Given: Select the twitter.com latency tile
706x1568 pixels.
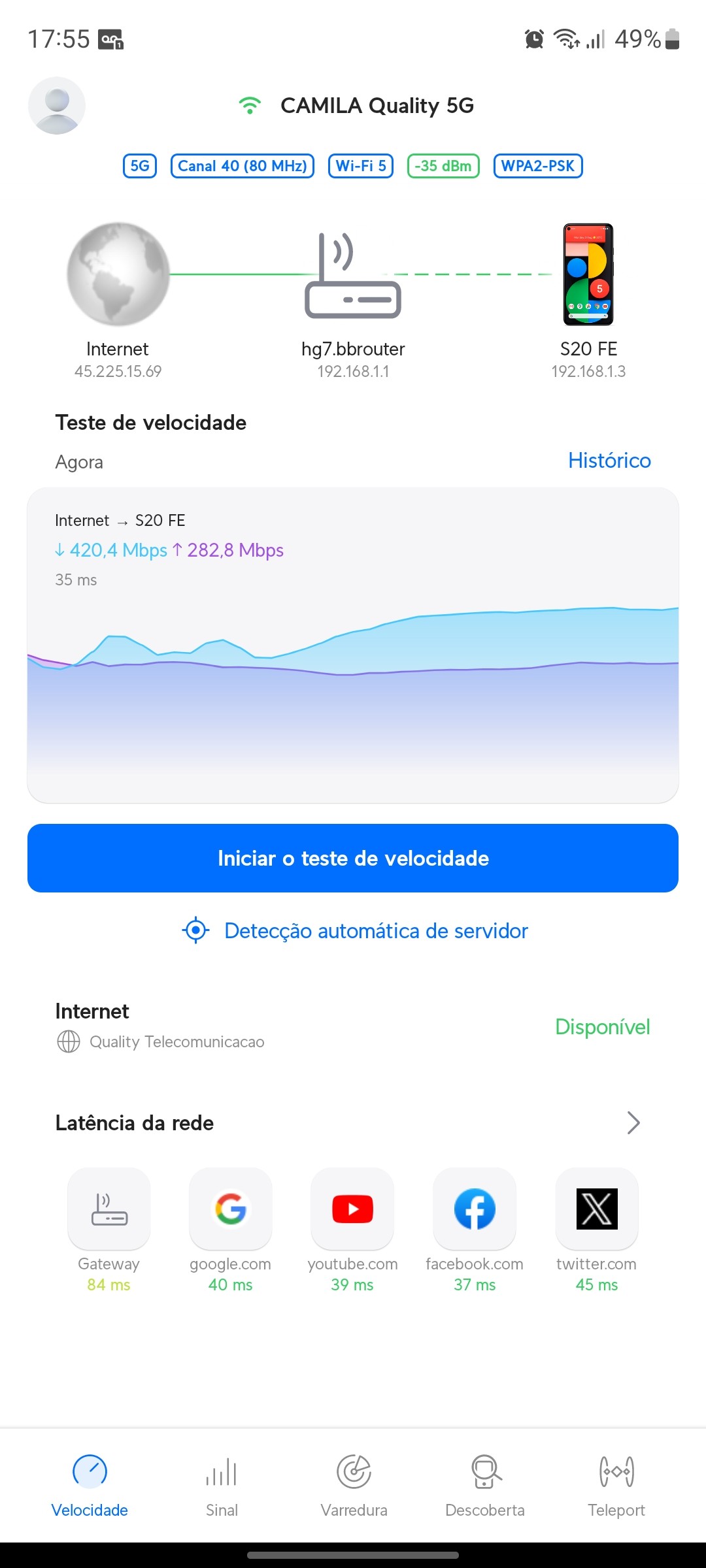Looking at the screenshot, I should coord(596,1209).
